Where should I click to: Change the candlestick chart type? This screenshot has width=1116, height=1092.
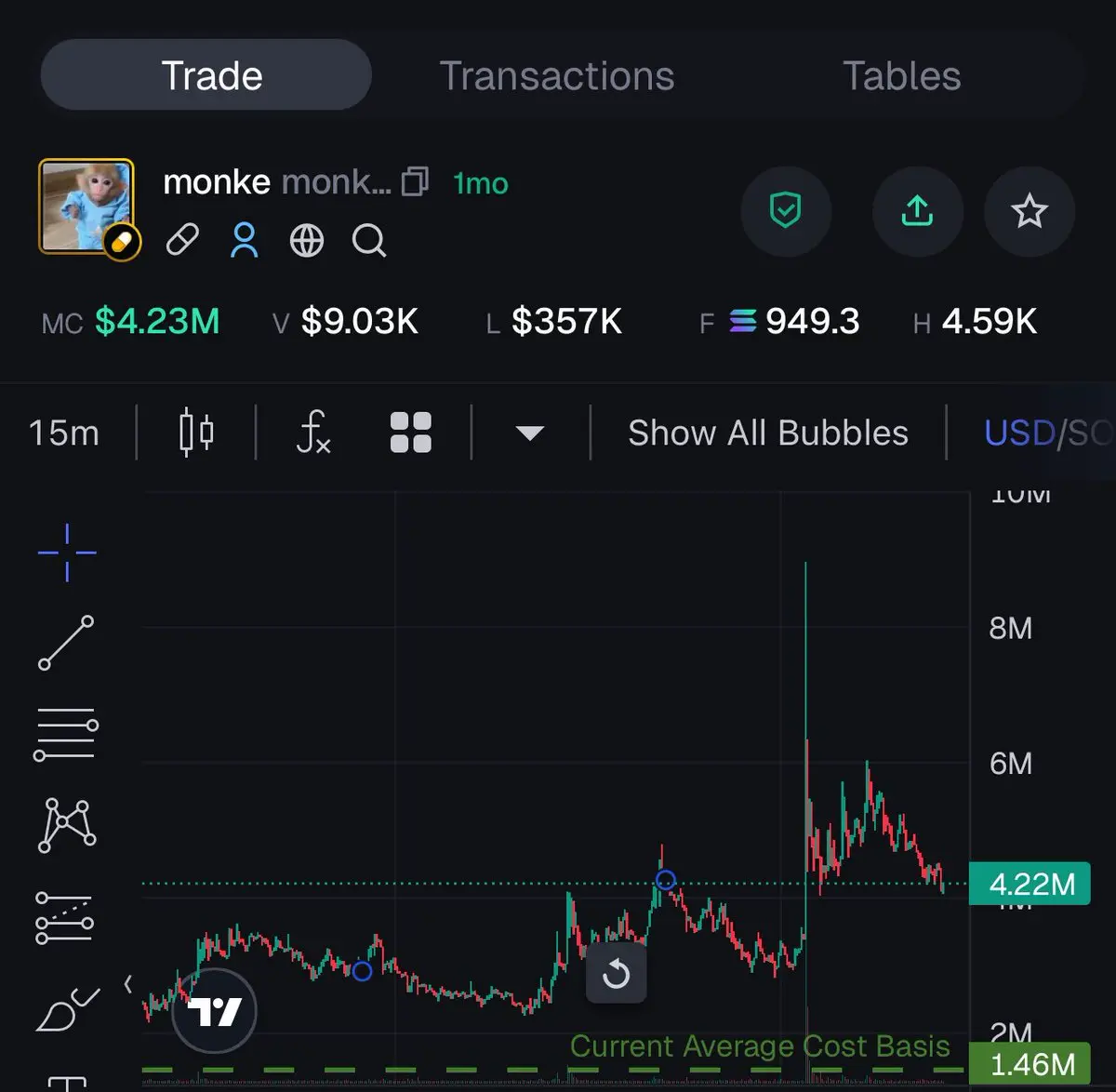(x=196, y=433)
